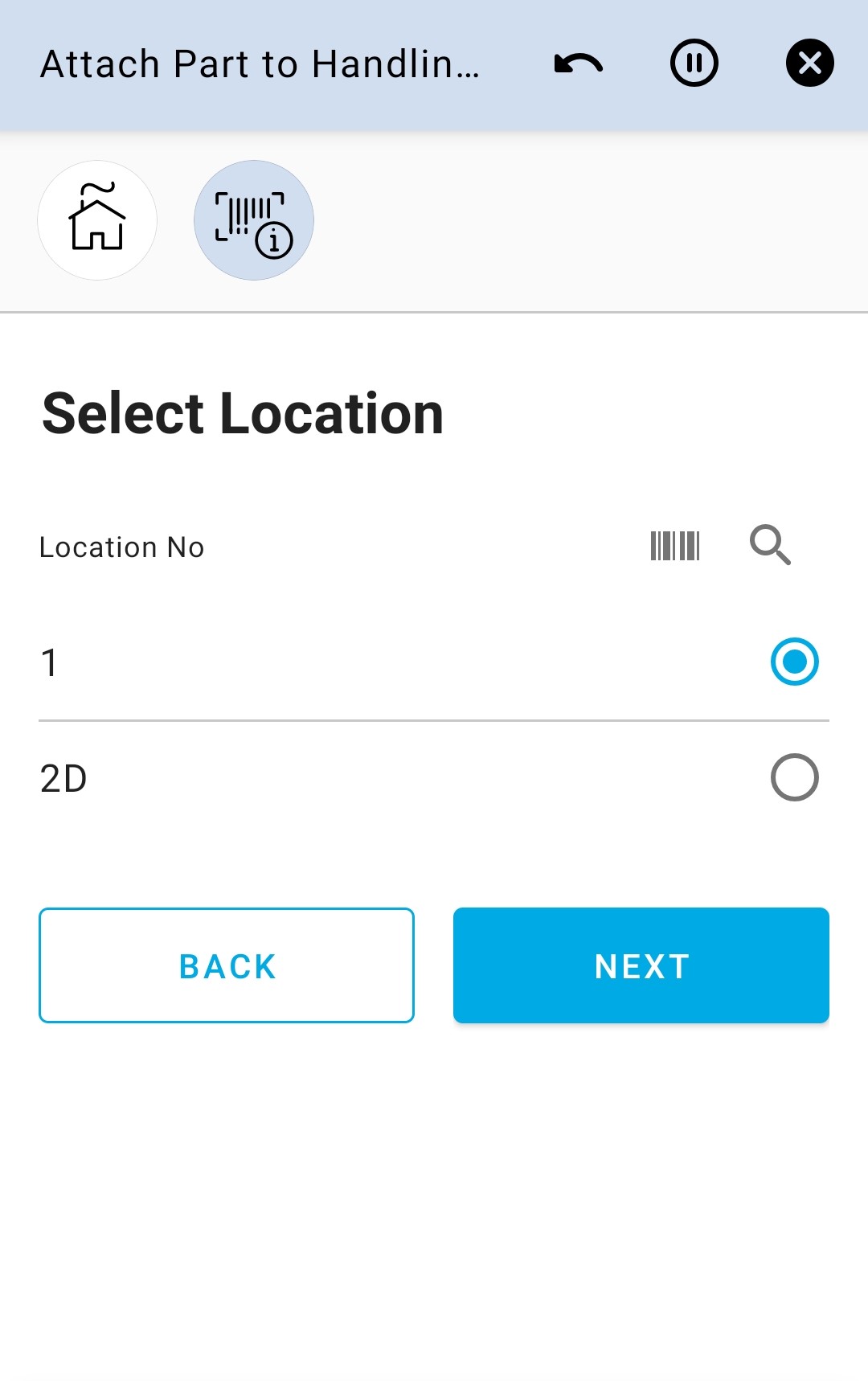Viewport: 868px width, 1381px height.
Task: Tap the BACK button
Action: tap(227, 965)
